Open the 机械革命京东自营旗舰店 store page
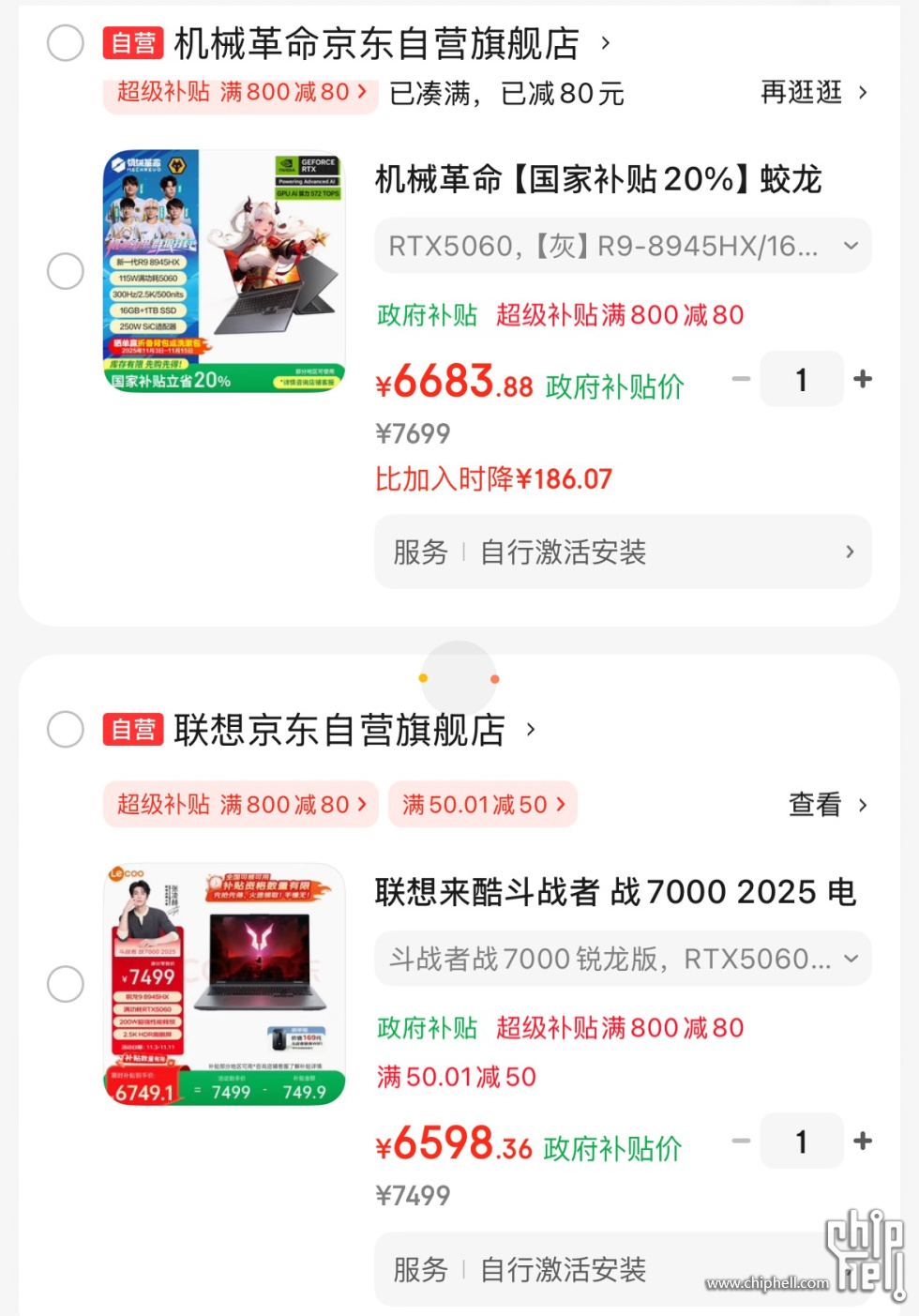The width and height of the screenshot is (919, 1316). click(377, 43)
